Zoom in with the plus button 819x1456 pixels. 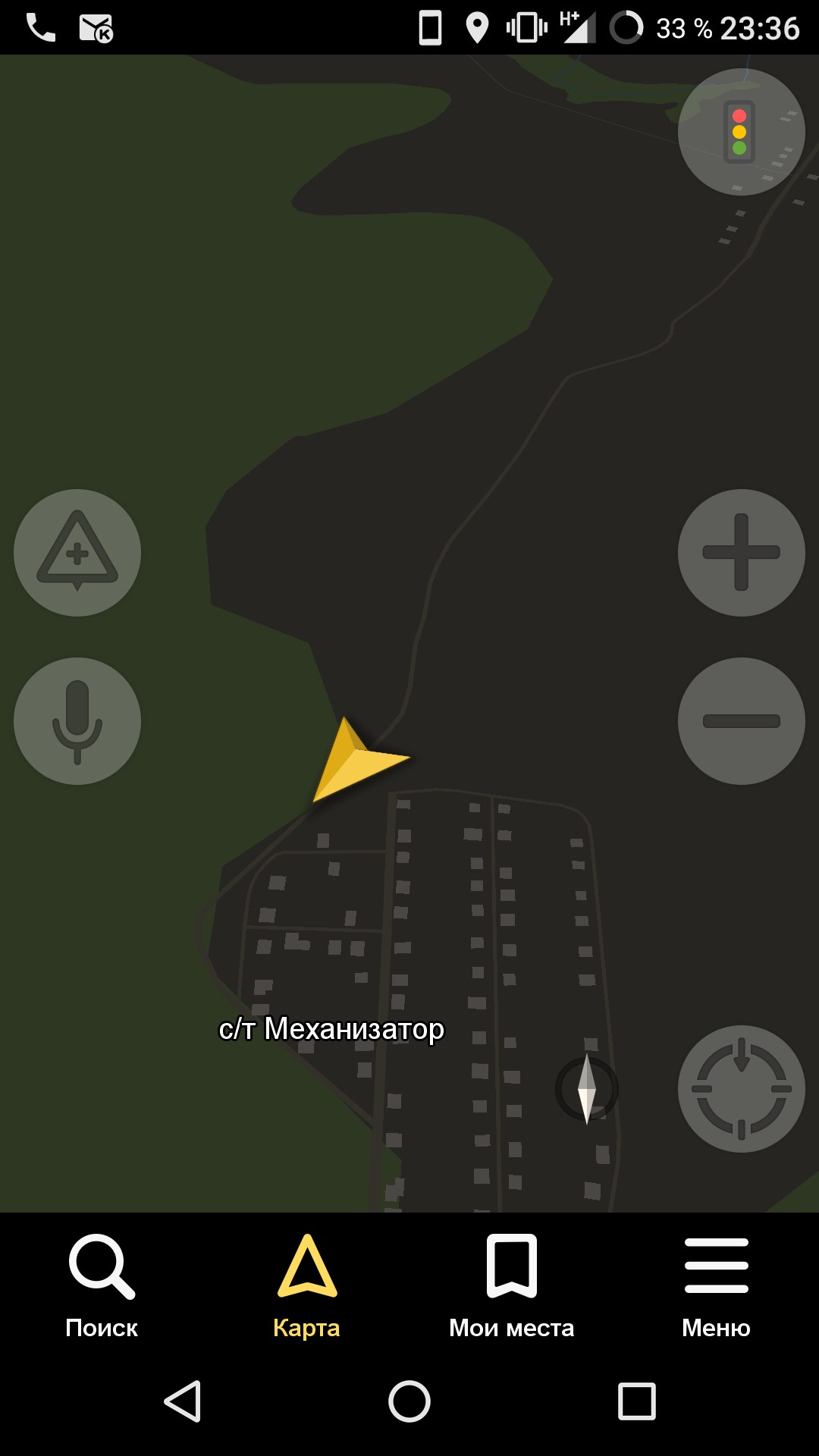(741, 553)
